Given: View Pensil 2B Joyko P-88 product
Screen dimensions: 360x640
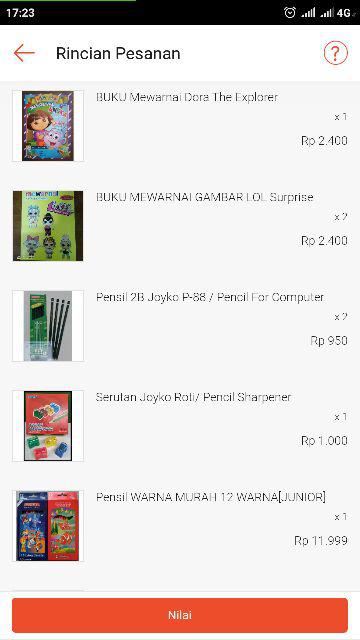Looking at the screenshot, I should coord(180,326).
